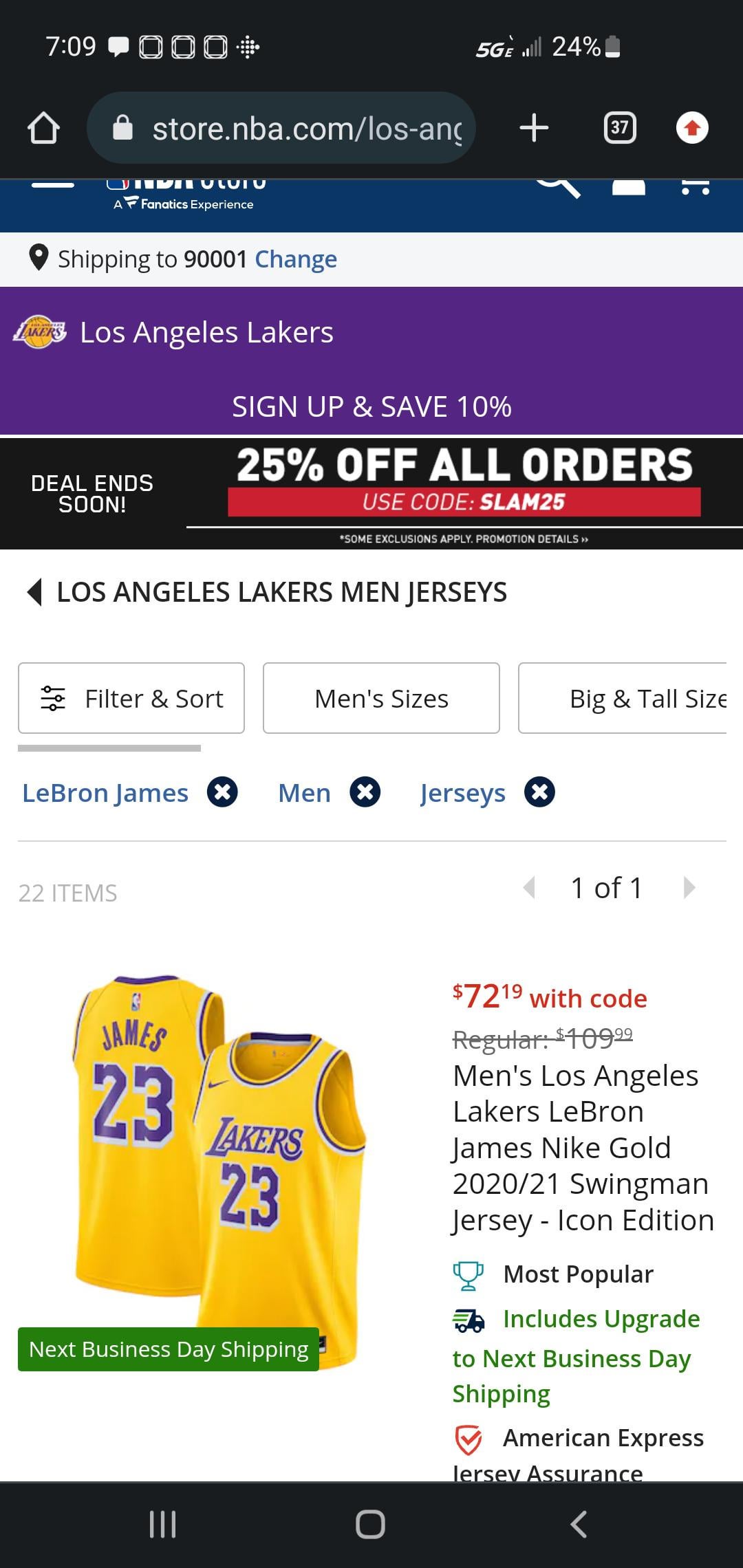Open the browser update menu icon

[692, 128]
